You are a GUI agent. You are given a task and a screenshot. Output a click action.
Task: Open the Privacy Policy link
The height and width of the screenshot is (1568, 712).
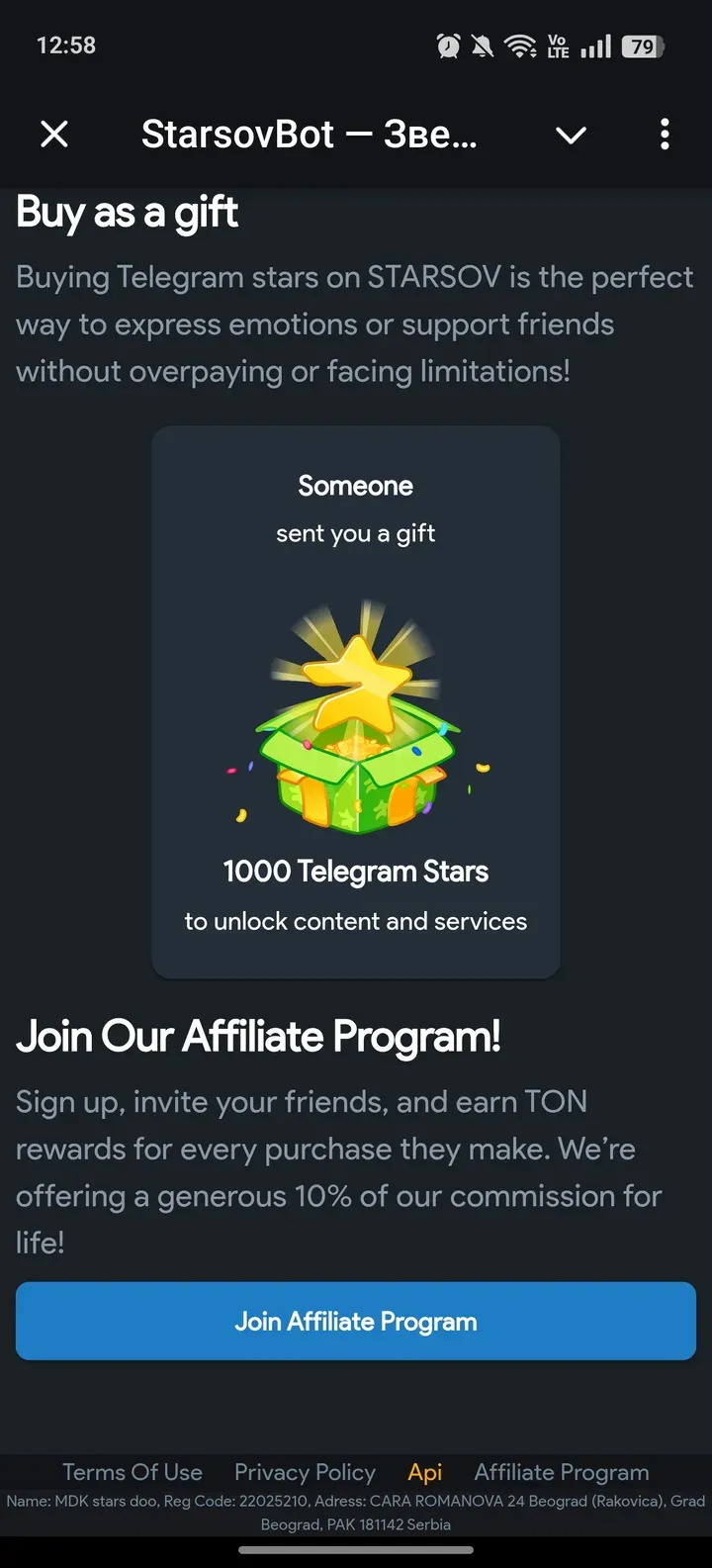pos(305,1472)
